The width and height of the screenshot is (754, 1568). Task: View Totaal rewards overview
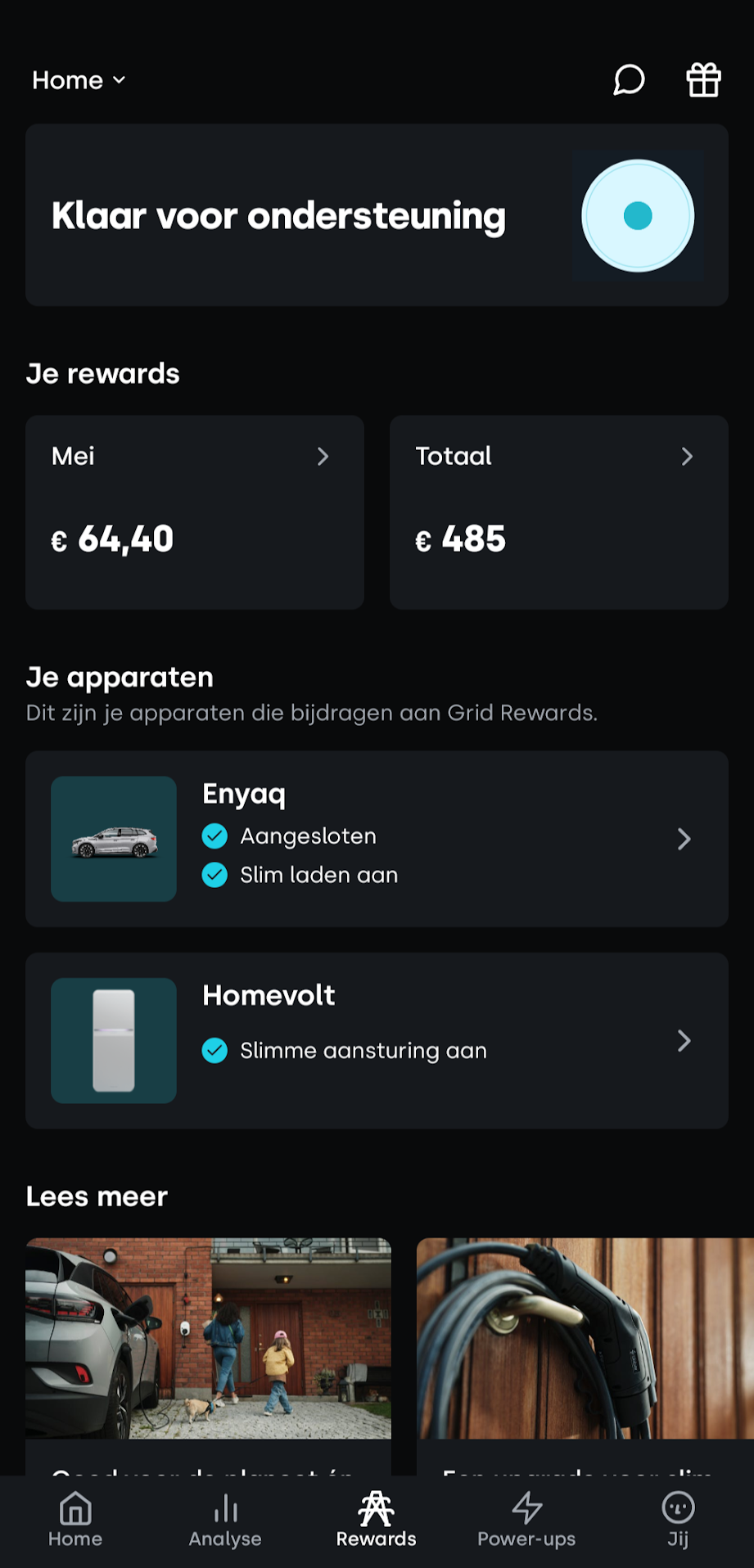(559, 512)
